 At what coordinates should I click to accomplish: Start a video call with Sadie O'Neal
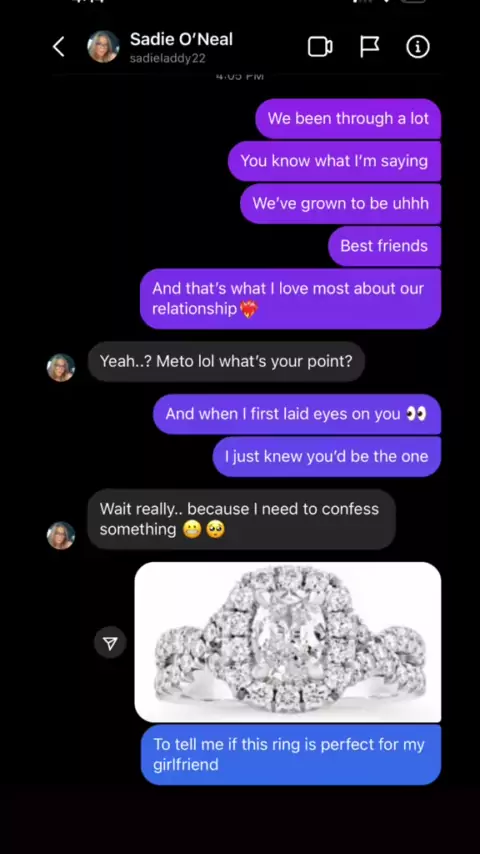(x=320, y=47)
